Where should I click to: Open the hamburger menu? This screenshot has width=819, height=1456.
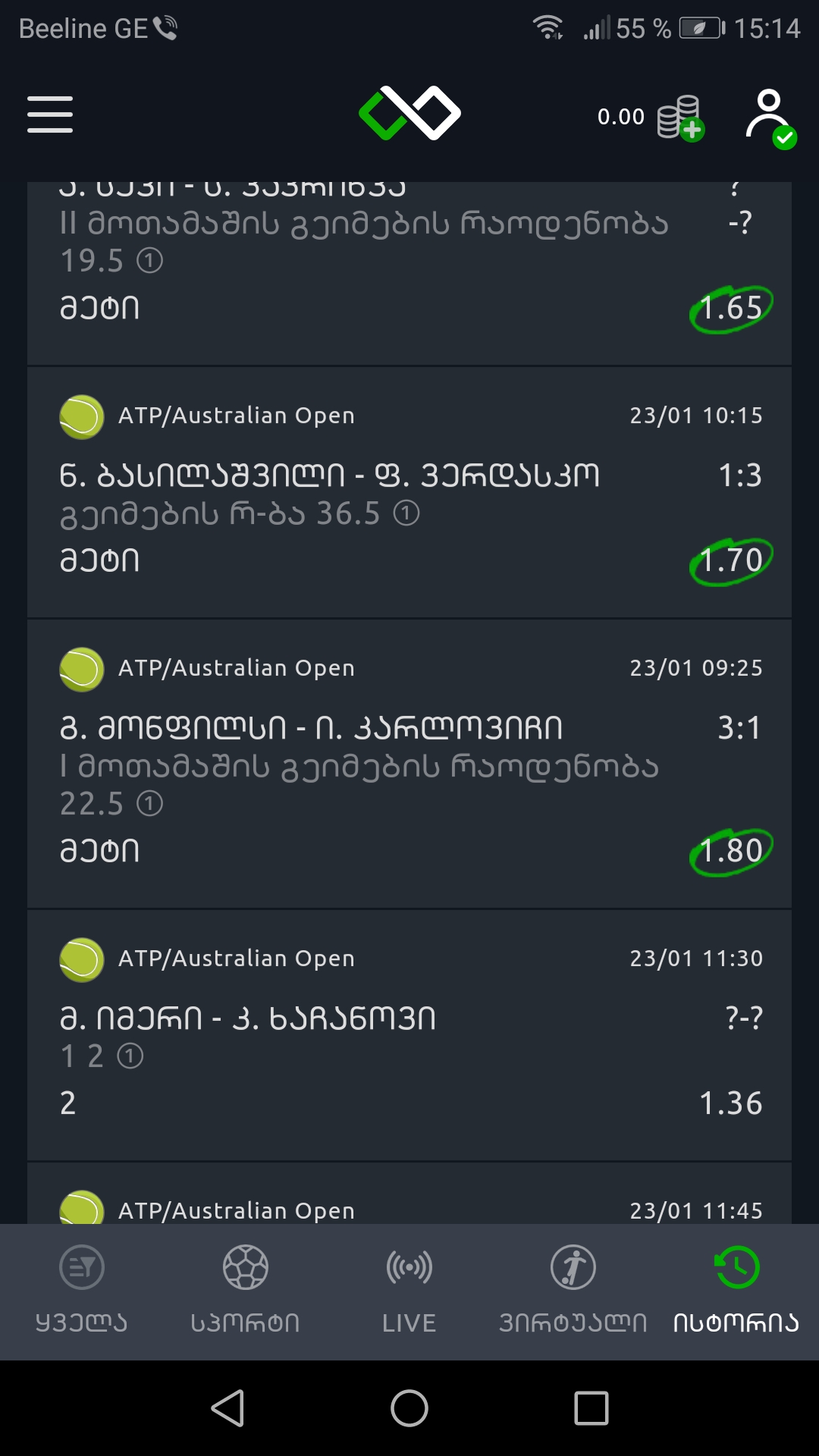point(50,115)
